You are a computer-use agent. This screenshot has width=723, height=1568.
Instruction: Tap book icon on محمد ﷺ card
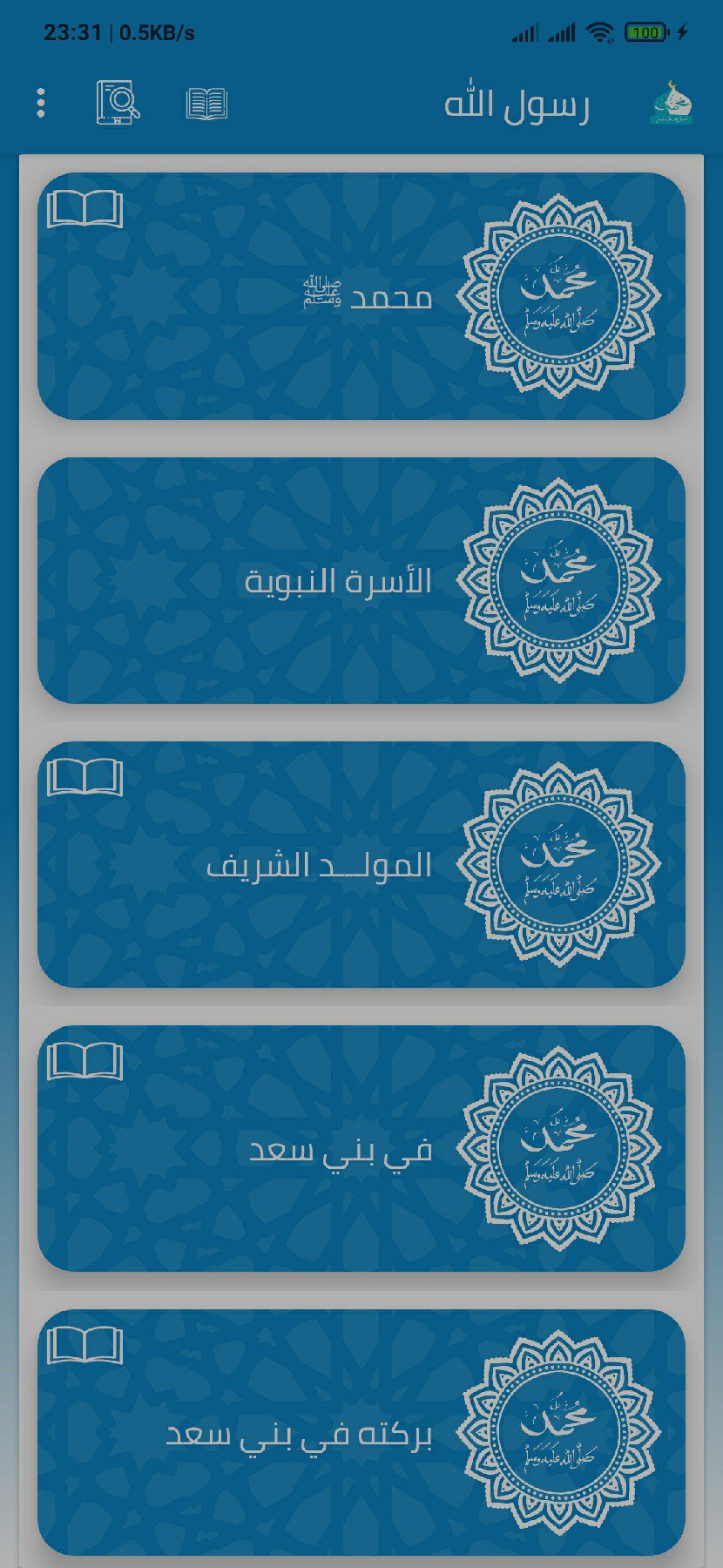pos(84,208)
